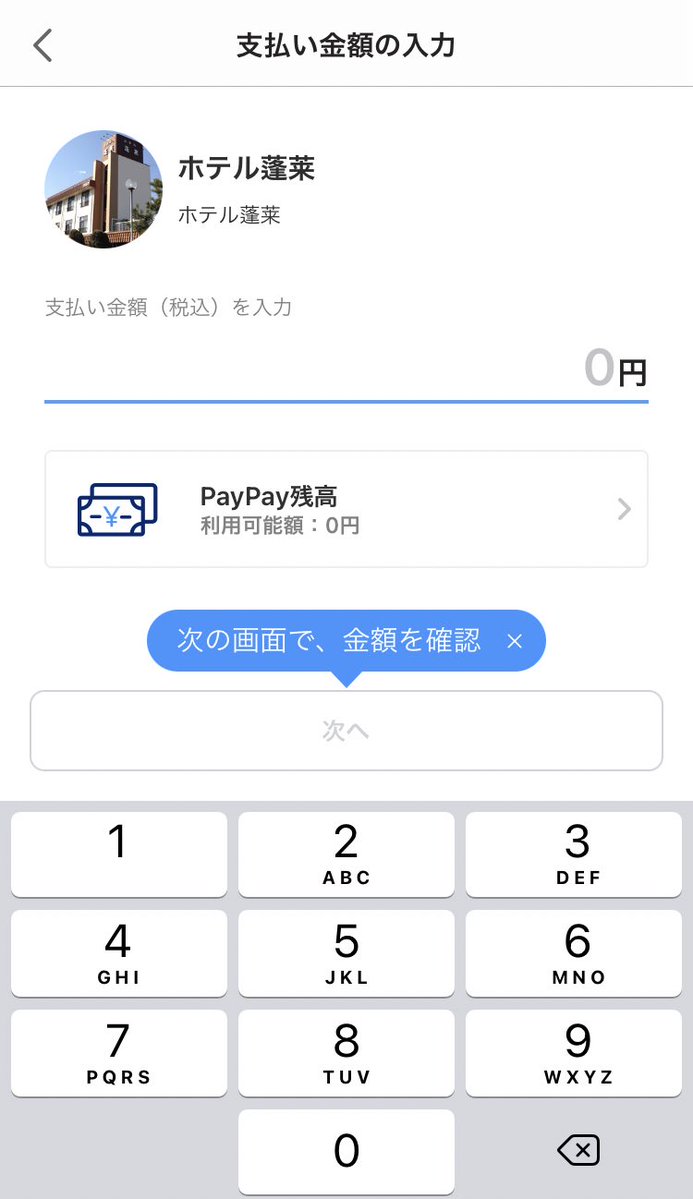Image resolution: width=693 pixels, height=1199 pixels.
Task: Tap the payment amount input field
Action: pyautogui.click(x=346, y=367)
